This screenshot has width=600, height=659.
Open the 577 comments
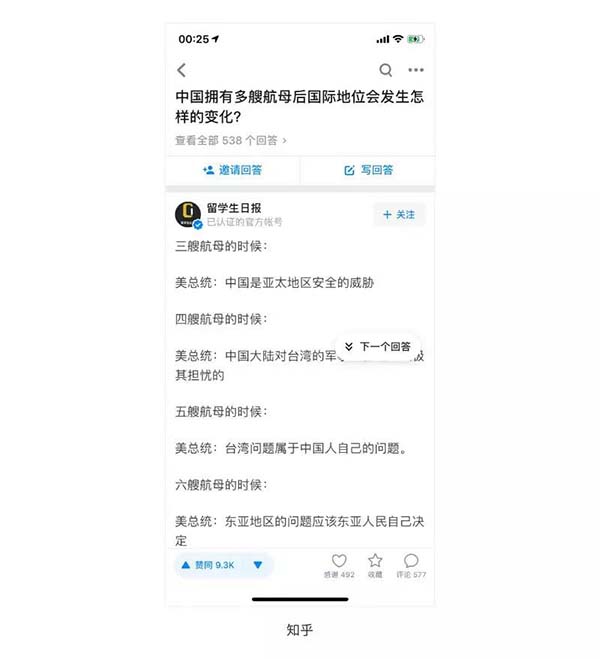(x=411, y=561)
